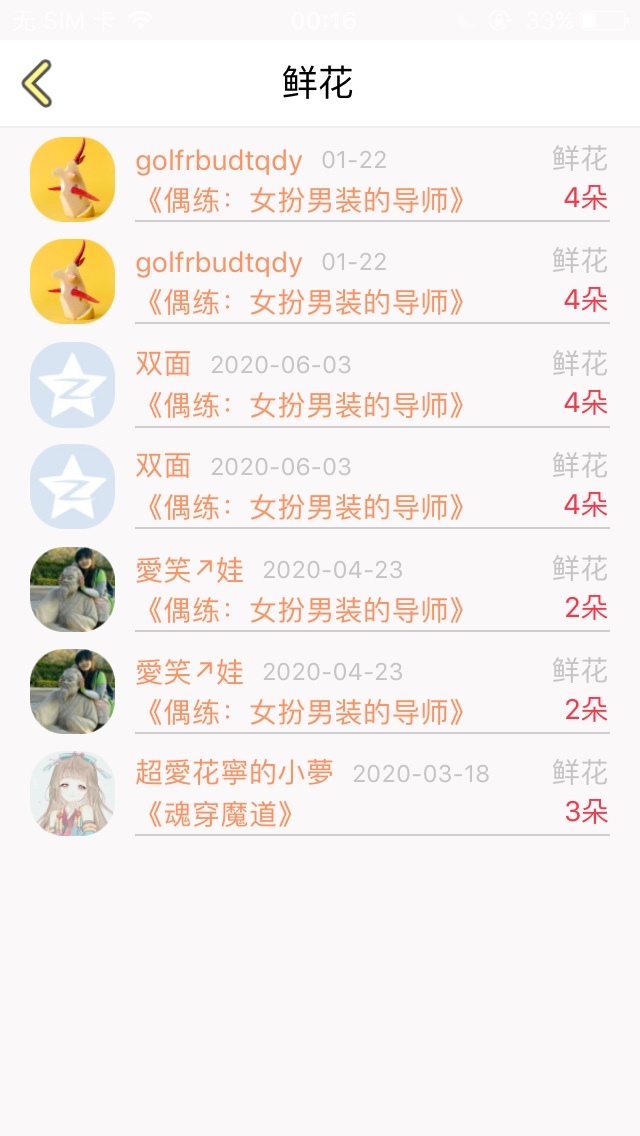Image resolution: width=640 pixels, height=1136 pixels.
Task: Open the avatar of 超愛花寧的小夢
Action: click(72, 793)
